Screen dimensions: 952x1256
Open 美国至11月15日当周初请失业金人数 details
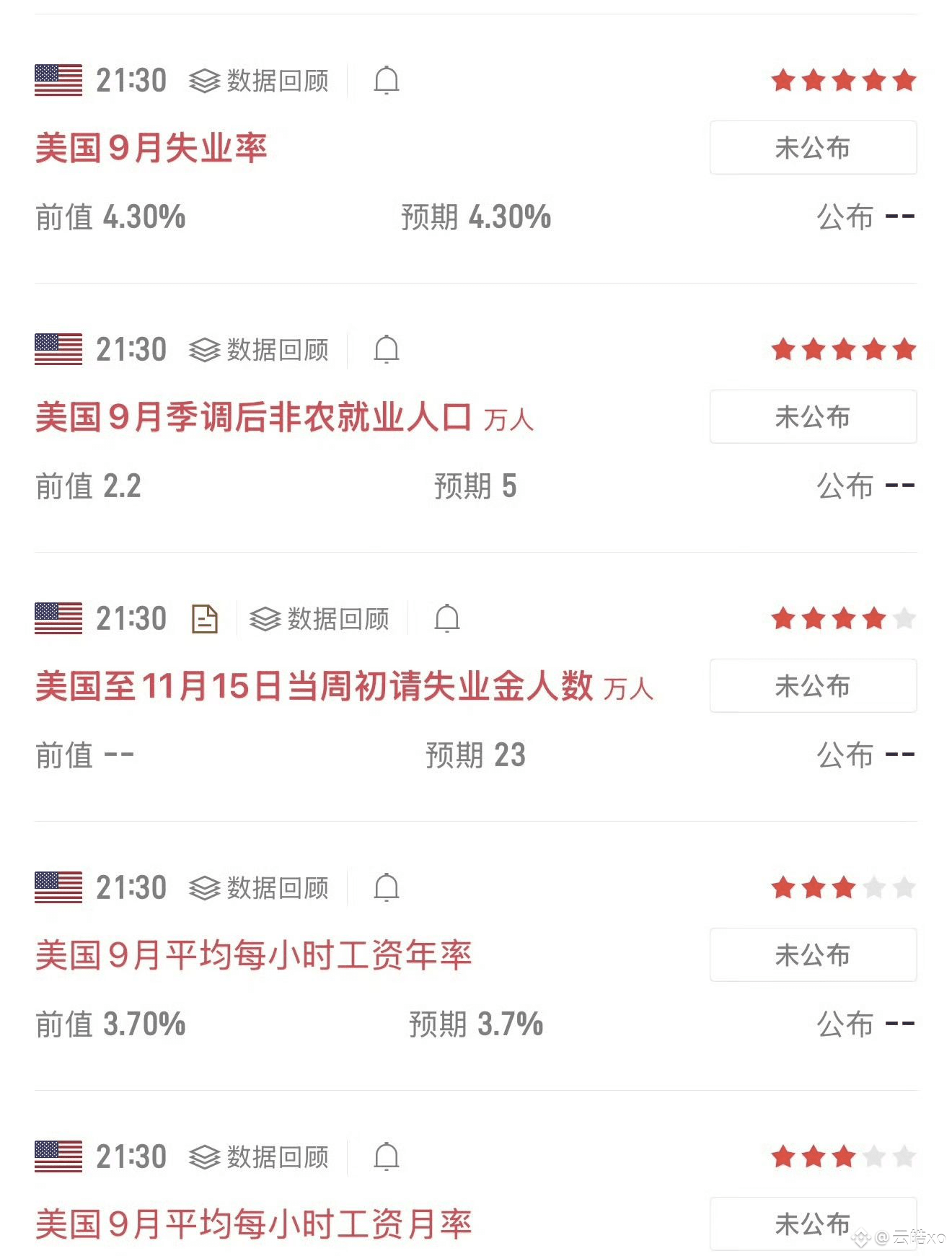pyautogui.click(x=314, y=686)
